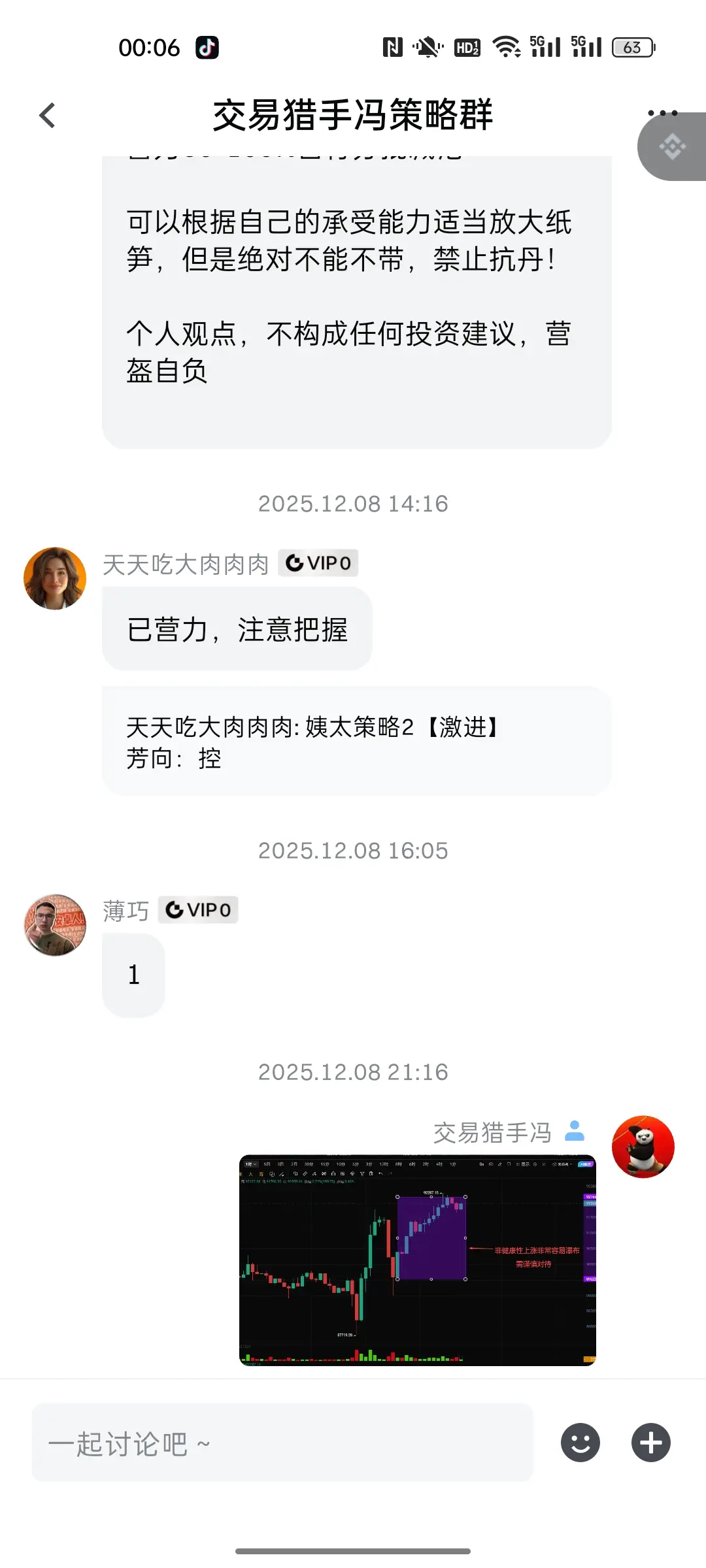Tap the message bubble containing 1
The width and height of the screenshot is (706, 1568).
[x=133, y=974]
